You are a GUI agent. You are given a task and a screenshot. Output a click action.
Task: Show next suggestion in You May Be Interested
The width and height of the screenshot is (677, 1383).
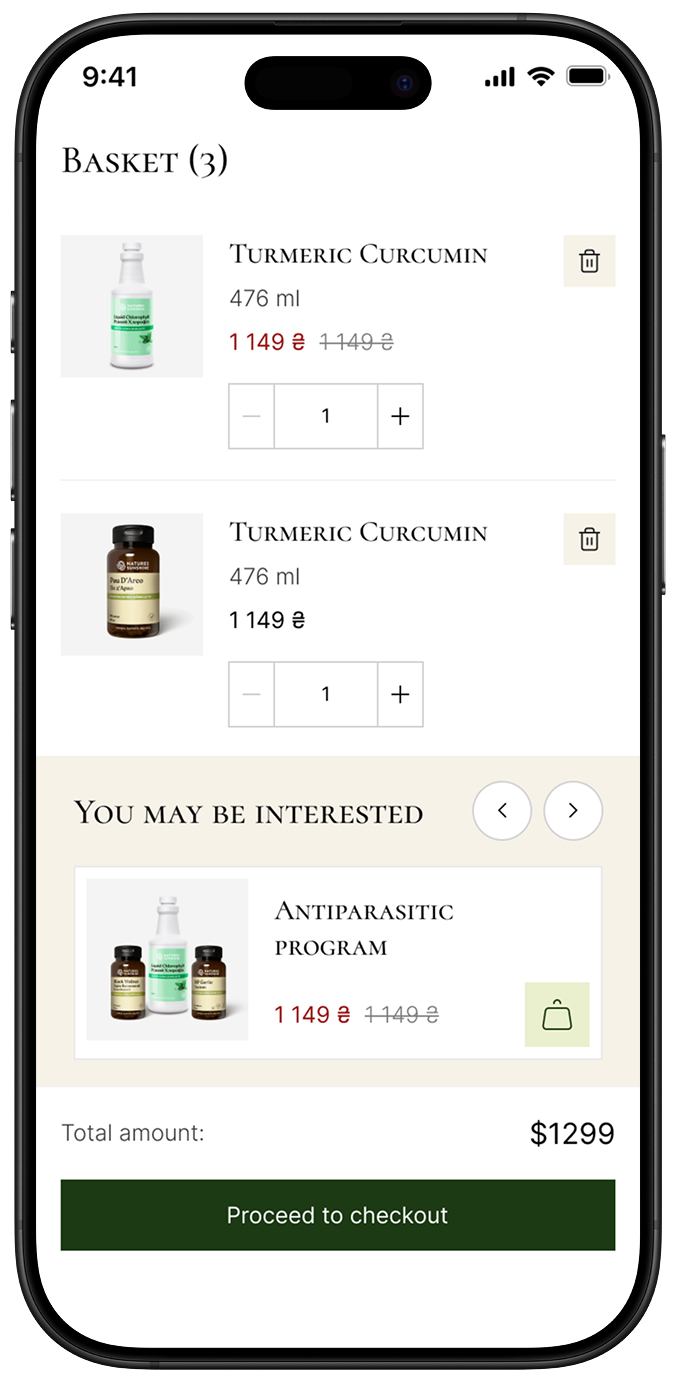[x=573, y=811]
